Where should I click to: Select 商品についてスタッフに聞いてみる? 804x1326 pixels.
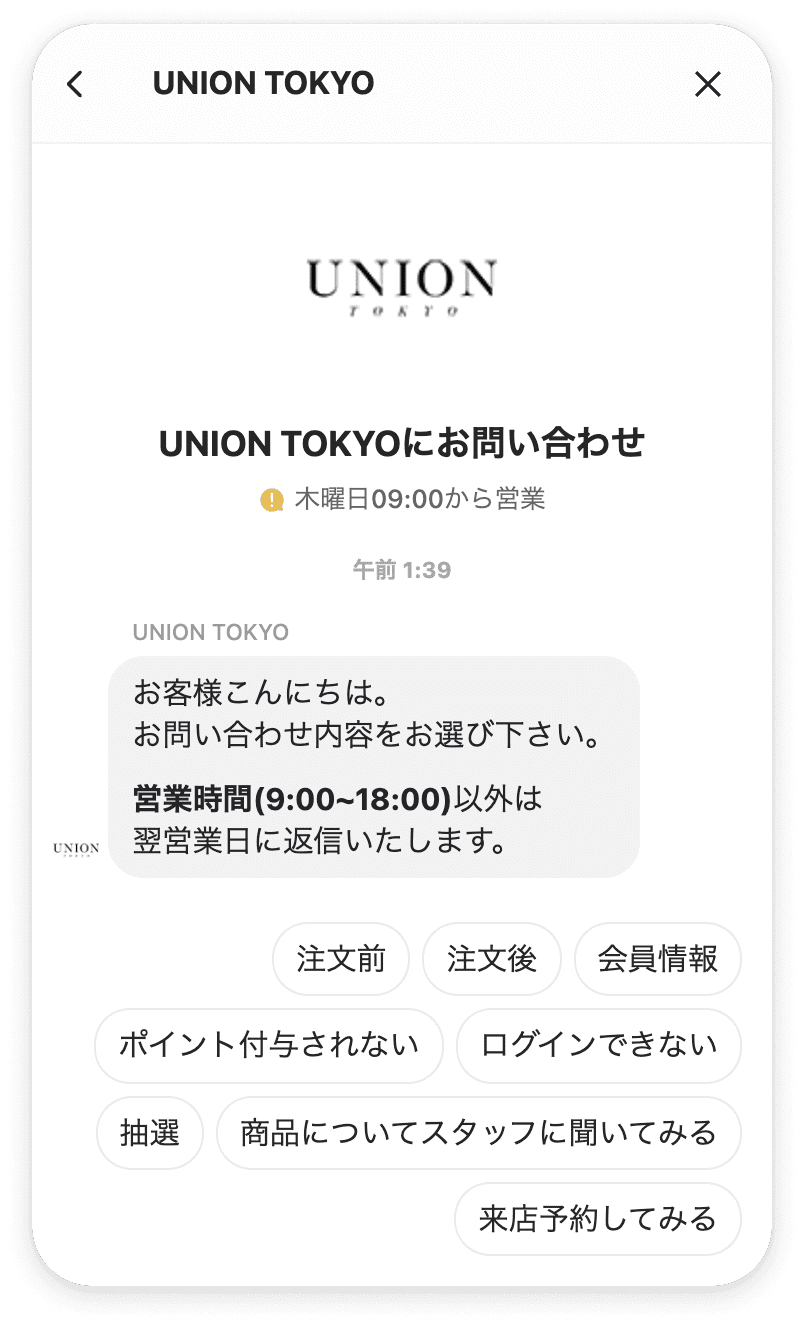pyautogui.click(x=478, y=1133)
